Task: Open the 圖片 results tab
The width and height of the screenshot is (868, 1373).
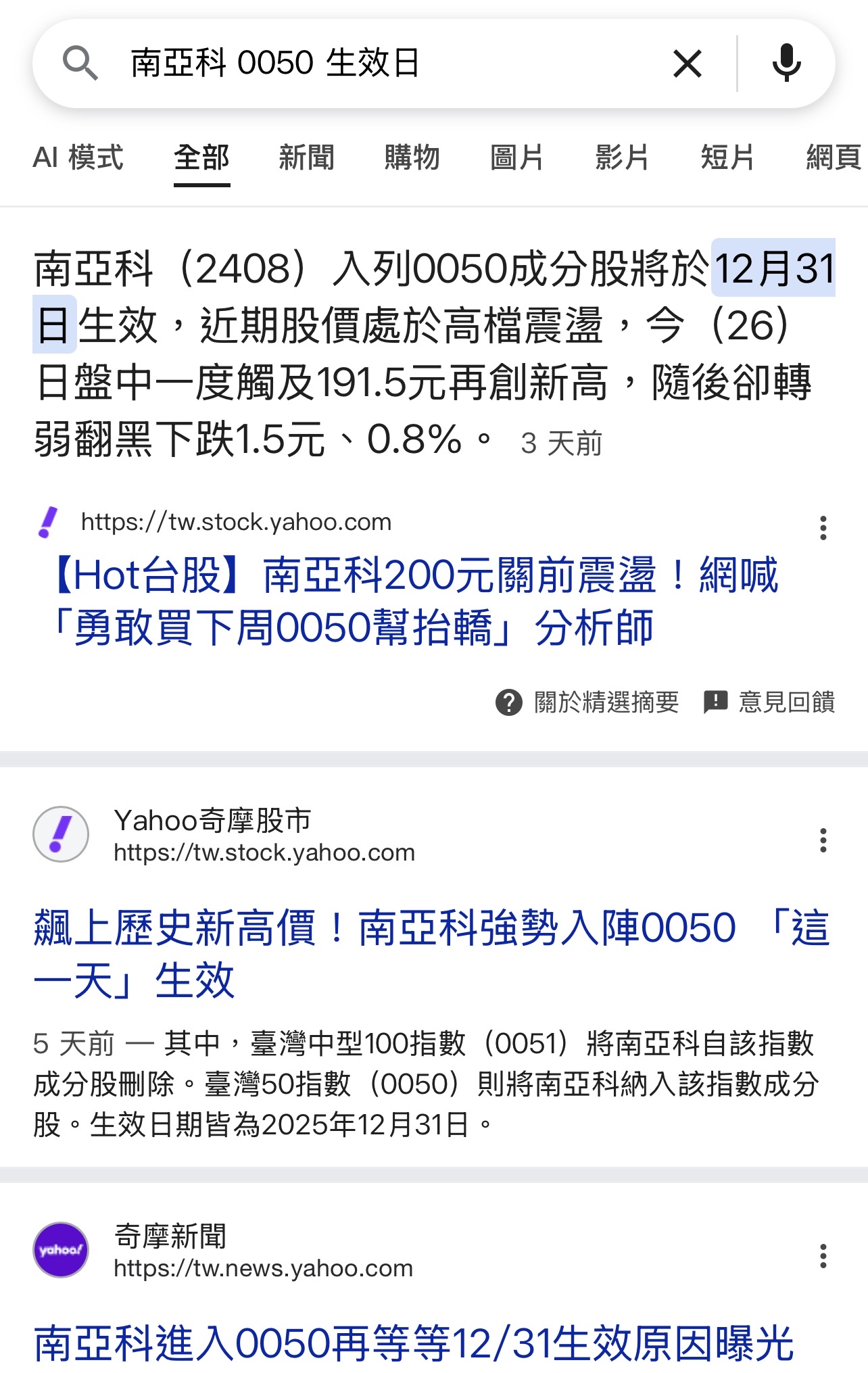Action: tap(517, 158)
